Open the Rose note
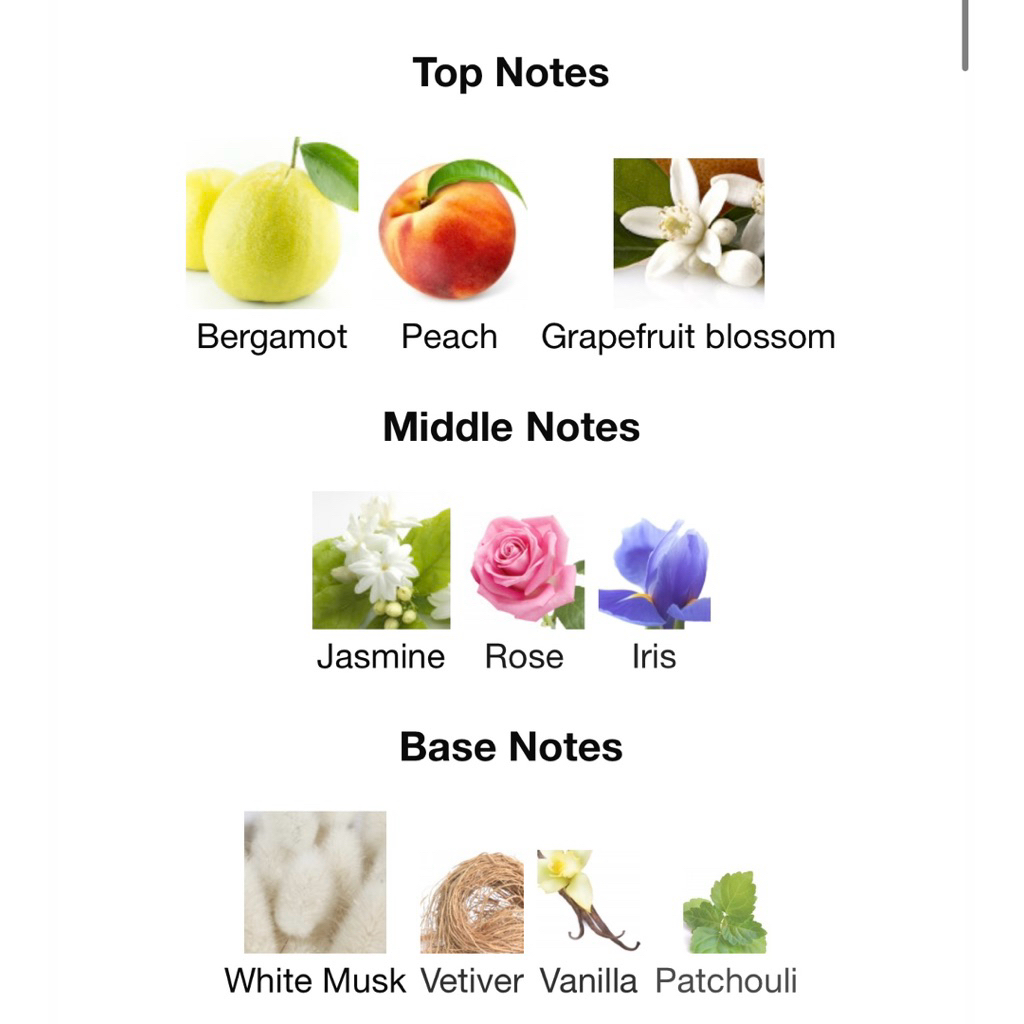1024x1024 pixels. [x=526, y=593]
